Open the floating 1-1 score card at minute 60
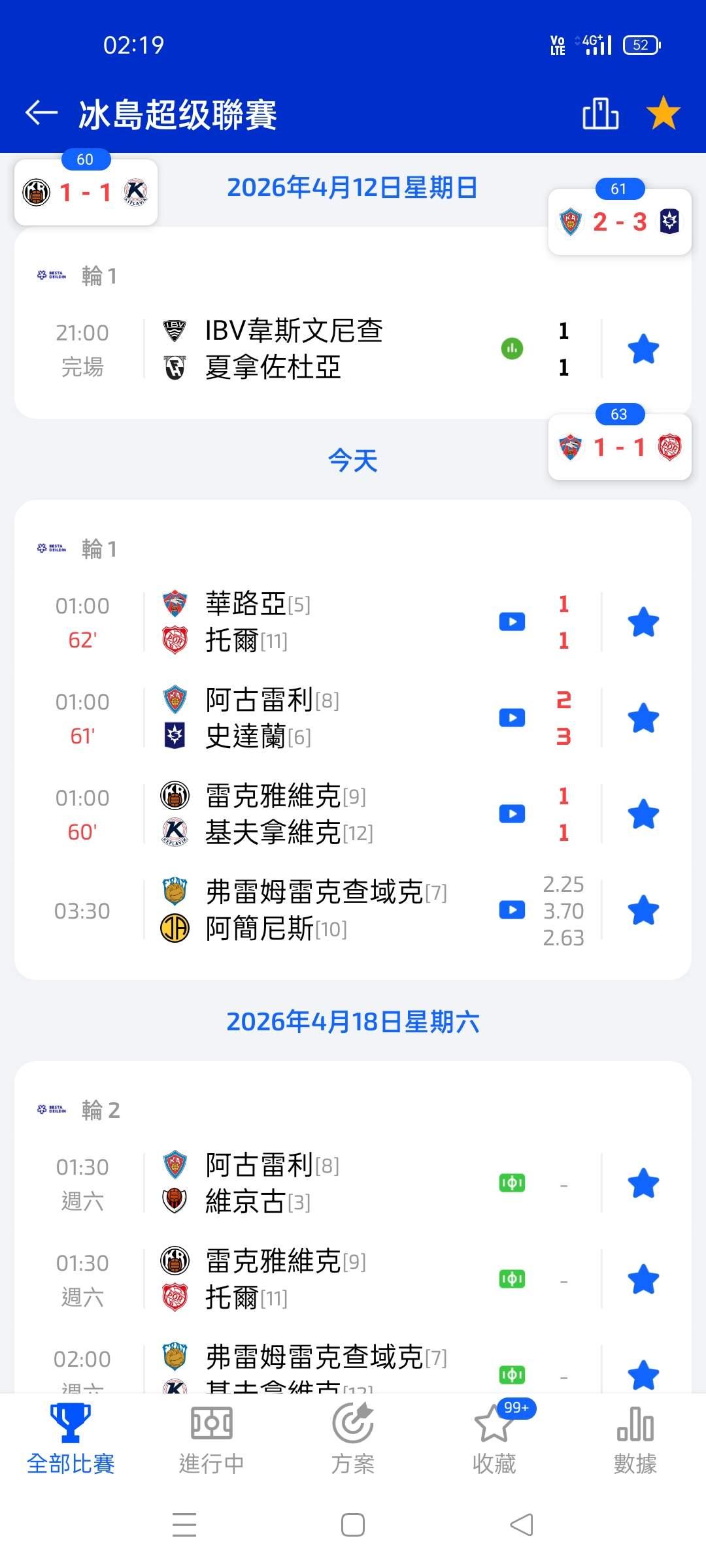706x1568 pixels. tap(86, 192)
